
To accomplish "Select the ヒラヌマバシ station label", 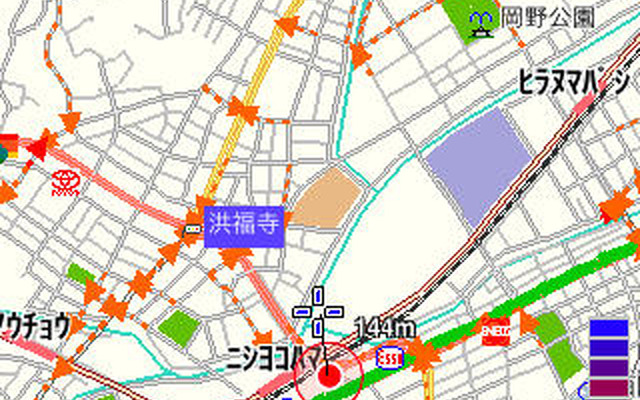I will tap(577, 84).
